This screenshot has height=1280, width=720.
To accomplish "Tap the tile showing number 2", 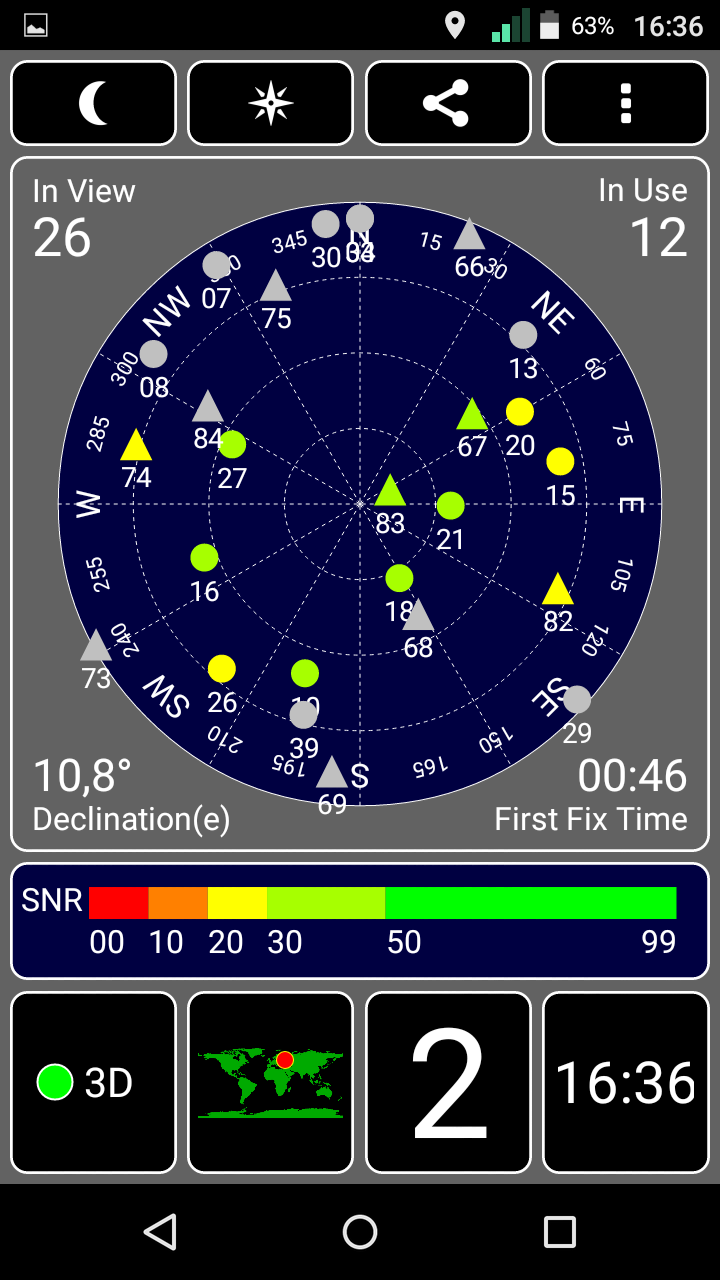I will (448, 1082).
